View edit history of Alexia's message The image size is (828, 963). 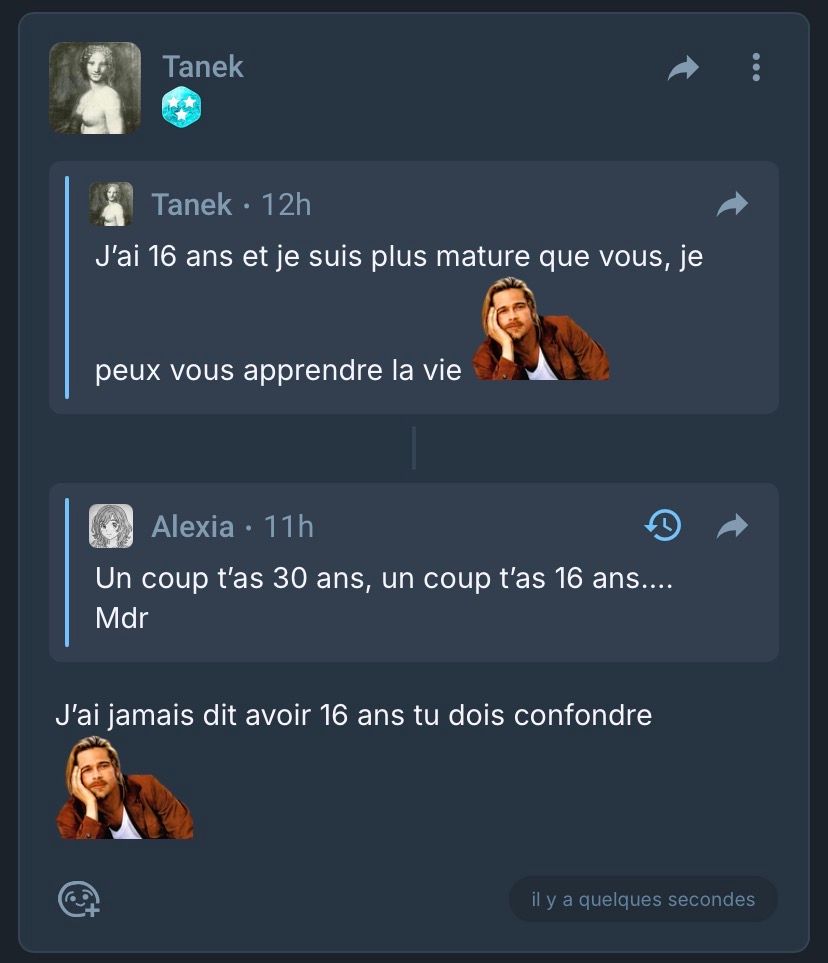pos(663,526)
